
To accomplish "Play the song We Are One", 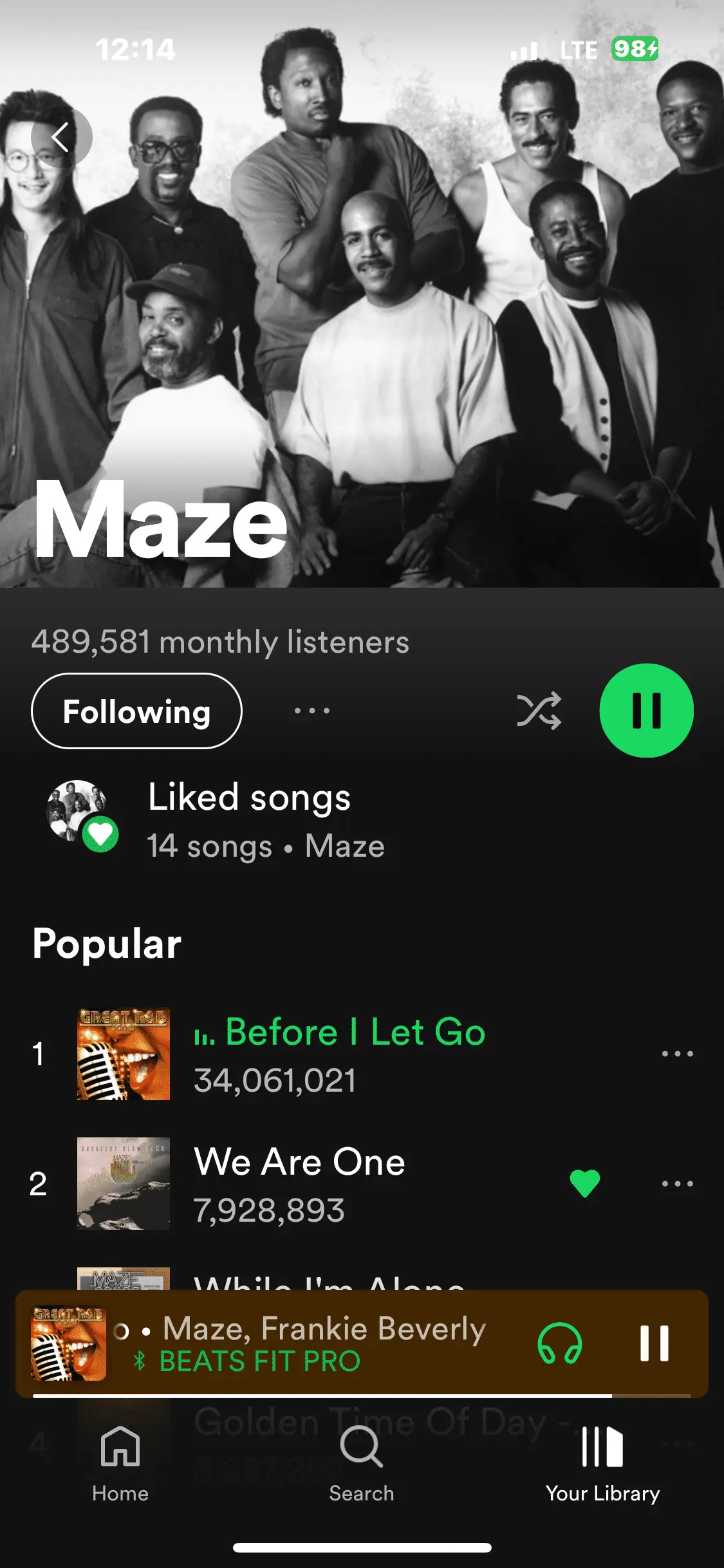I will [x=300, y=1183].
